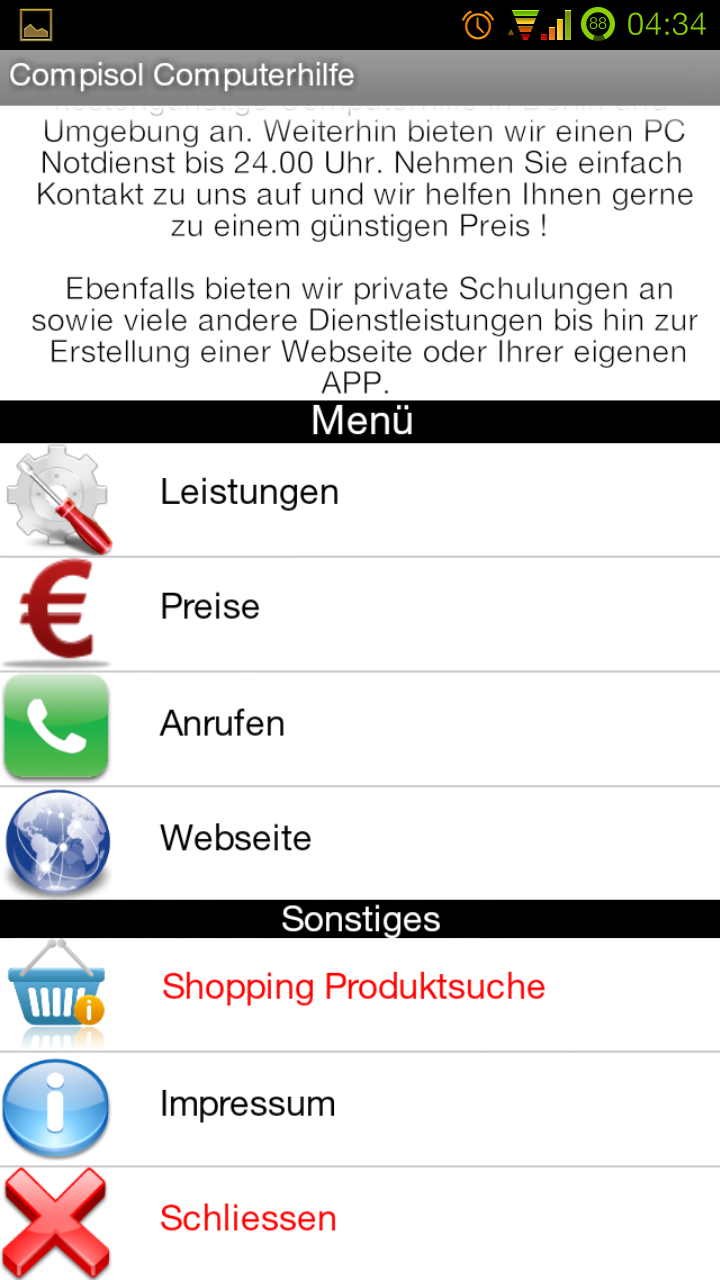The width and height of the screenshot is (720, 1280).
Task: Select Anrufen to call Compisol
Action: (360, 729)
